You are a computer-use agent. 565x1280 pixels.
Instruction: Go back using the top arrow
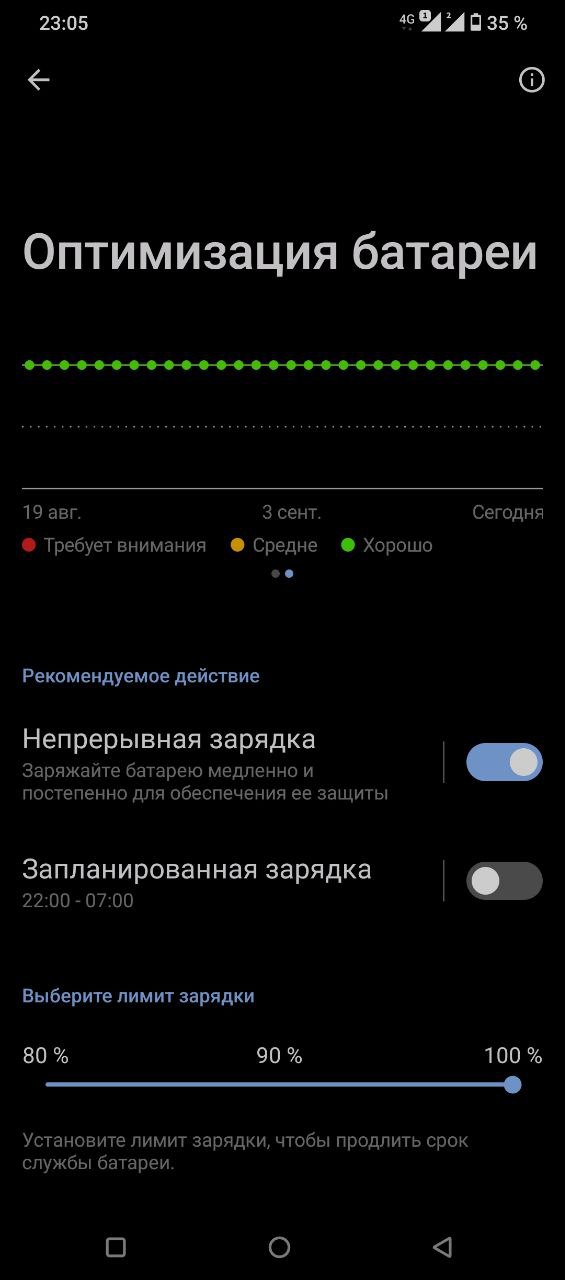(x=38, y=80)
